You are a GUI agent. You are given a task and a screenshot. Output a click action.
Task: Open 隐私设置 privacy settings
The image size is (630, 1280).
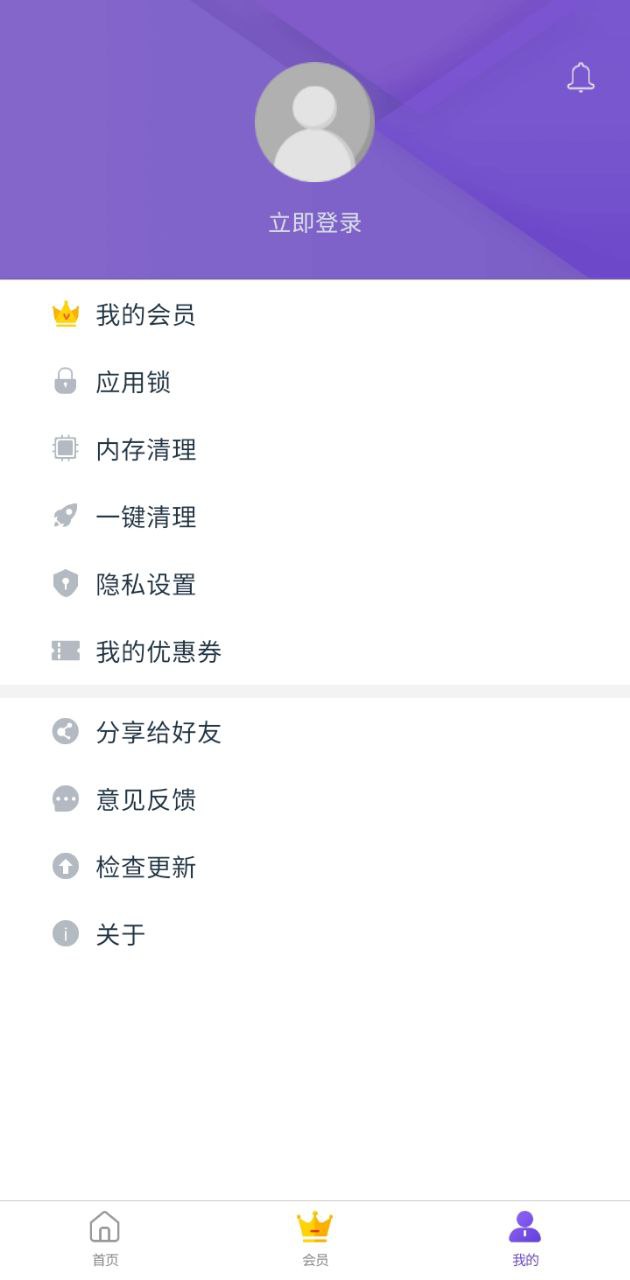pyautogui.click(x=315, y=584)
